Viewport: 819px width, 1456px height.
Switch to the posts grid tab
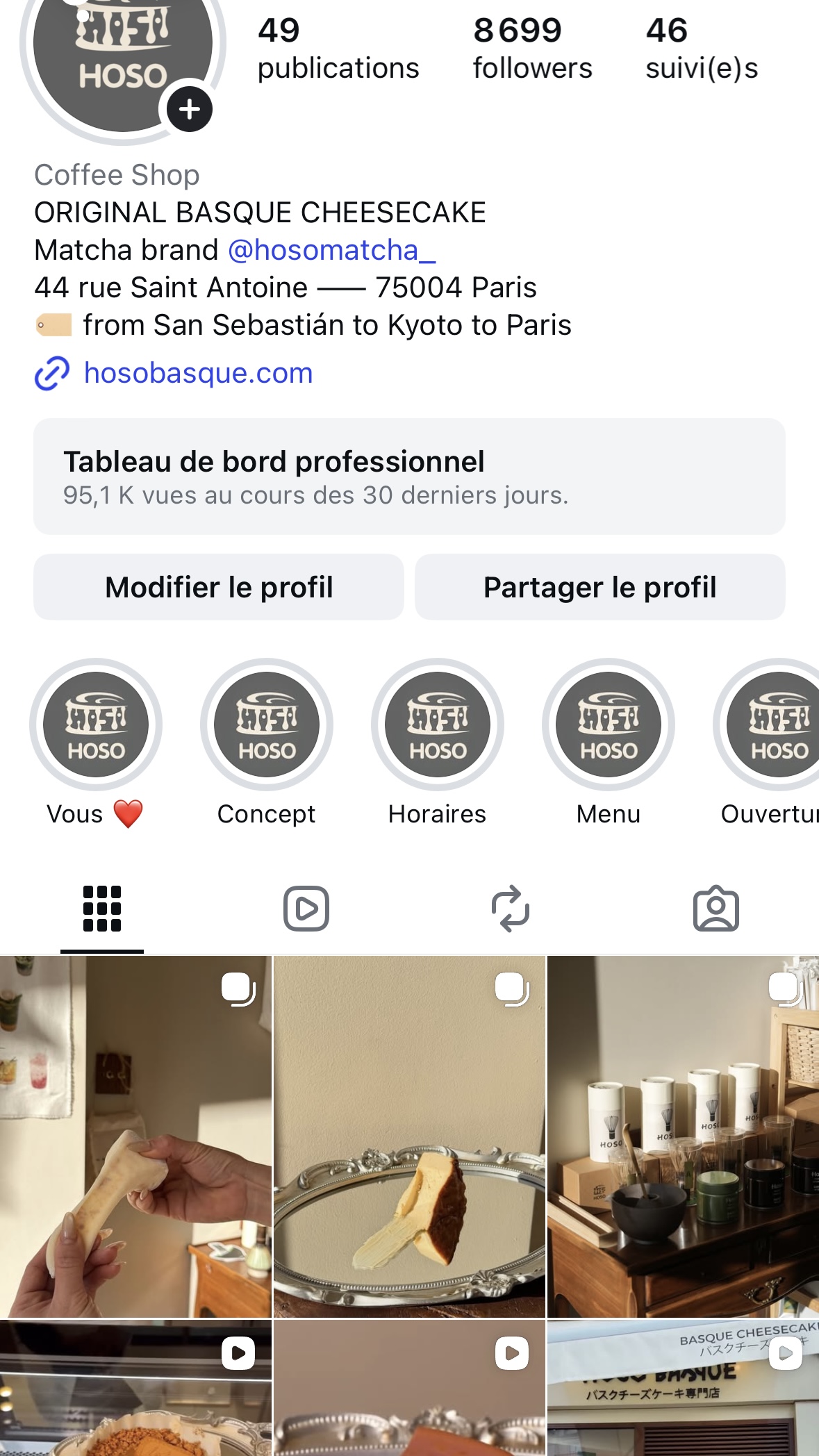tap(102, 909)
